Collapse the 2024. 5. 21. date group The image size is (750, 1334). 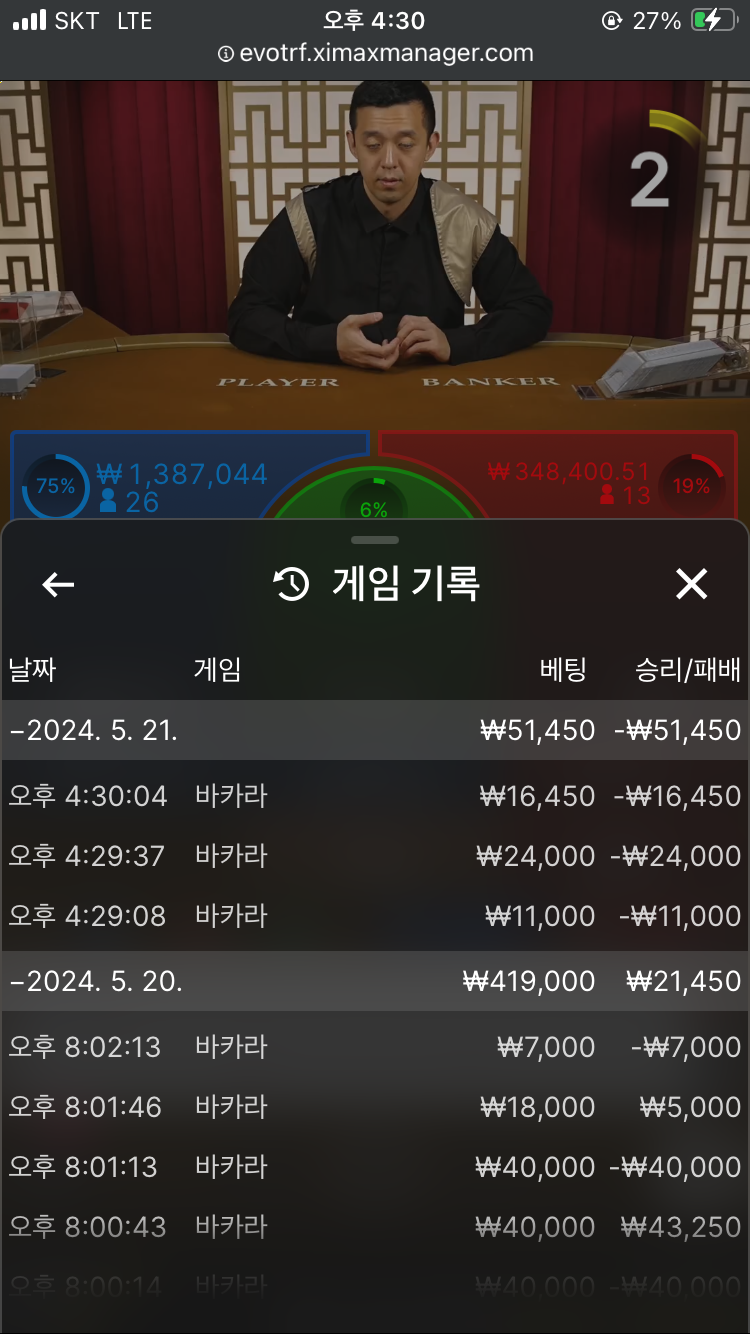coord(94,730)
